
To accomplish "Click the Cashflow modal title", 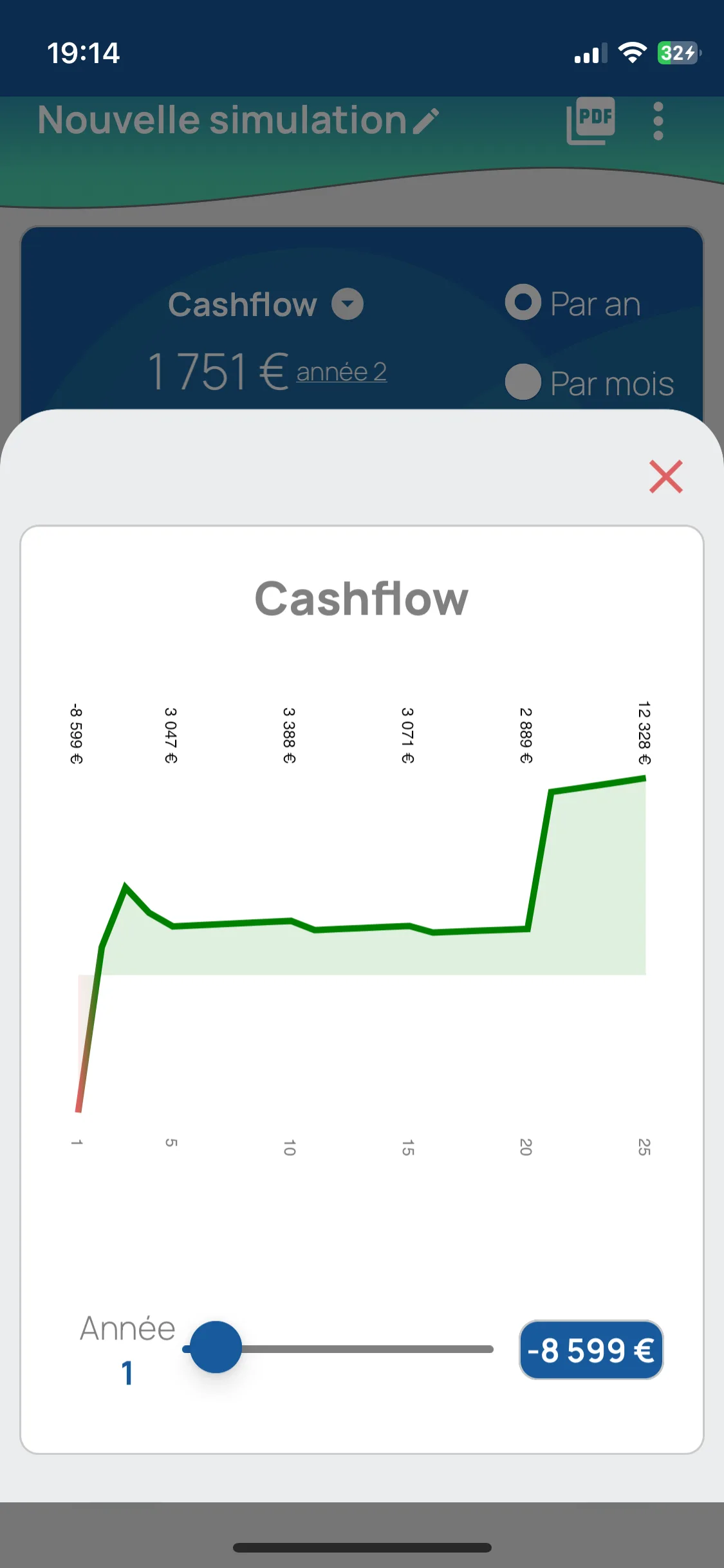I will pyautogui.click(x=362, y=599).
